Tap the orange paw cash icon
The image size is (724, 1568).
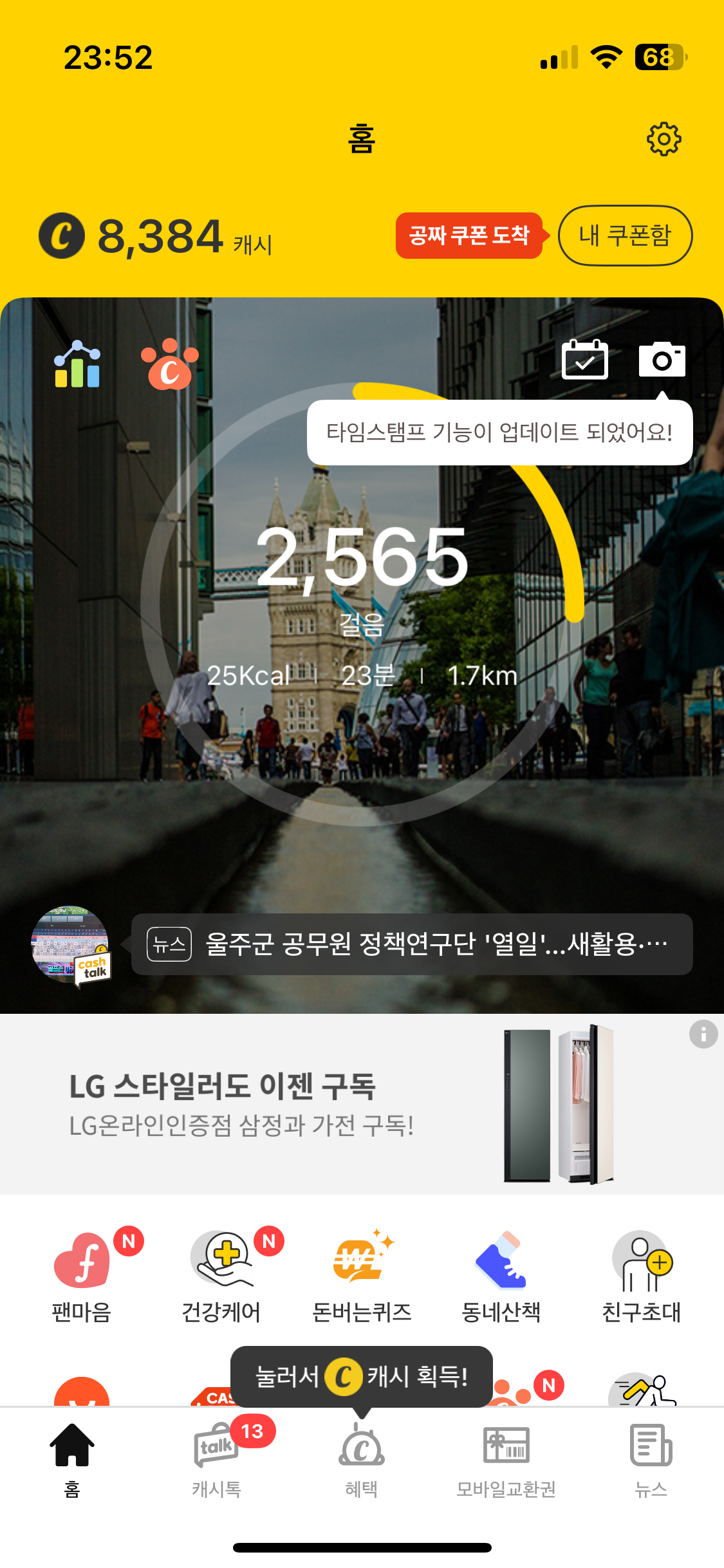pyautogui.click(x=169, y=365)
